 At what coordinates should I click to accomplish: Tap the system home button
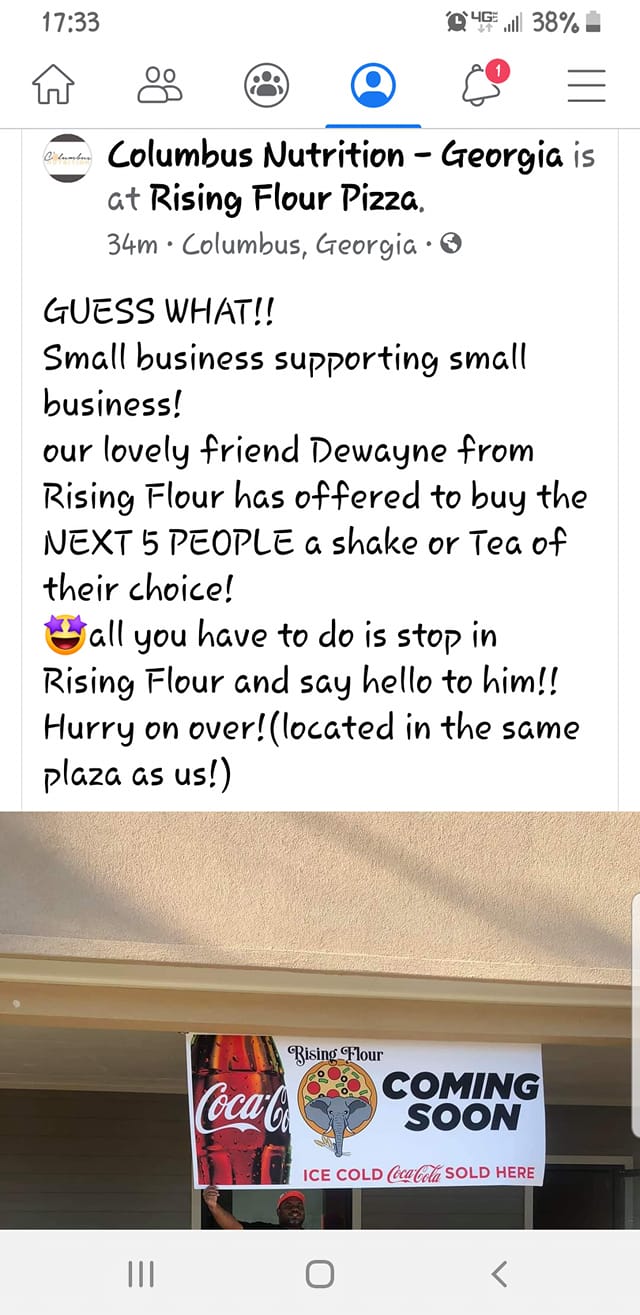[319, 1273]
